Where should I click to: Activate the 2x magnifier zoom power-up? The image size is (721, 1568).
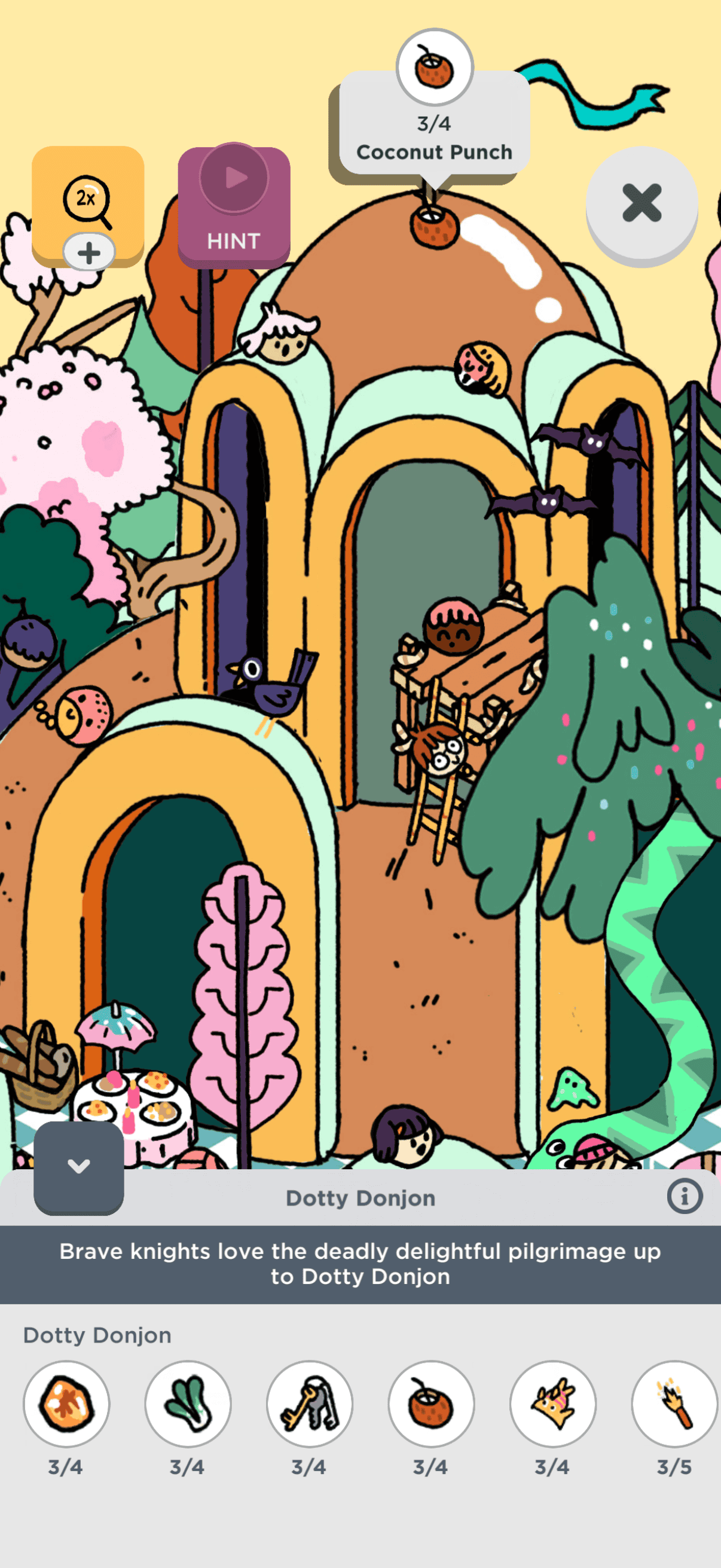coord(88,202)
